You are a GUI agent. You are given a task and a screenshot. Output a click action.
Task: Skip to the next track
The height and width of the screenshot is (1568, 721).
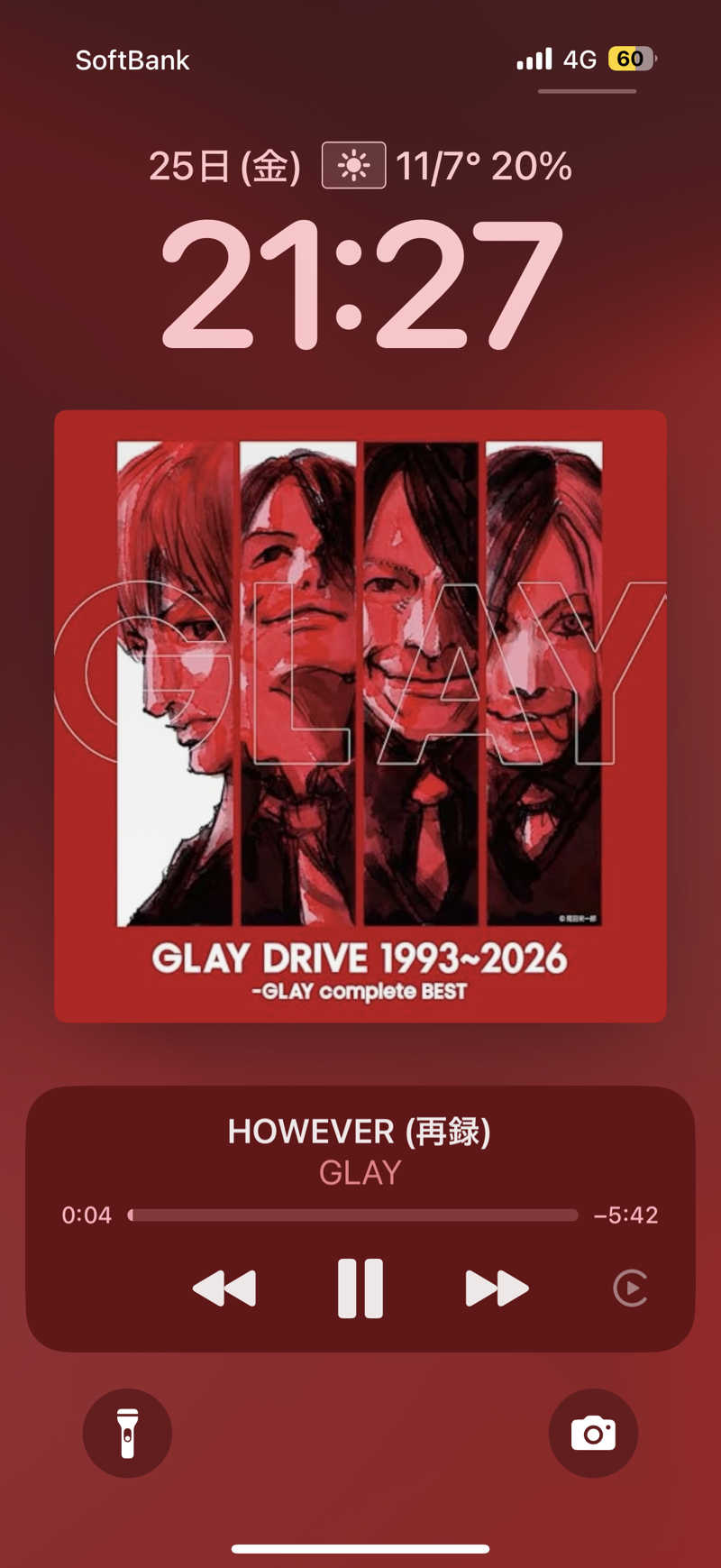tap(497, 1288)
